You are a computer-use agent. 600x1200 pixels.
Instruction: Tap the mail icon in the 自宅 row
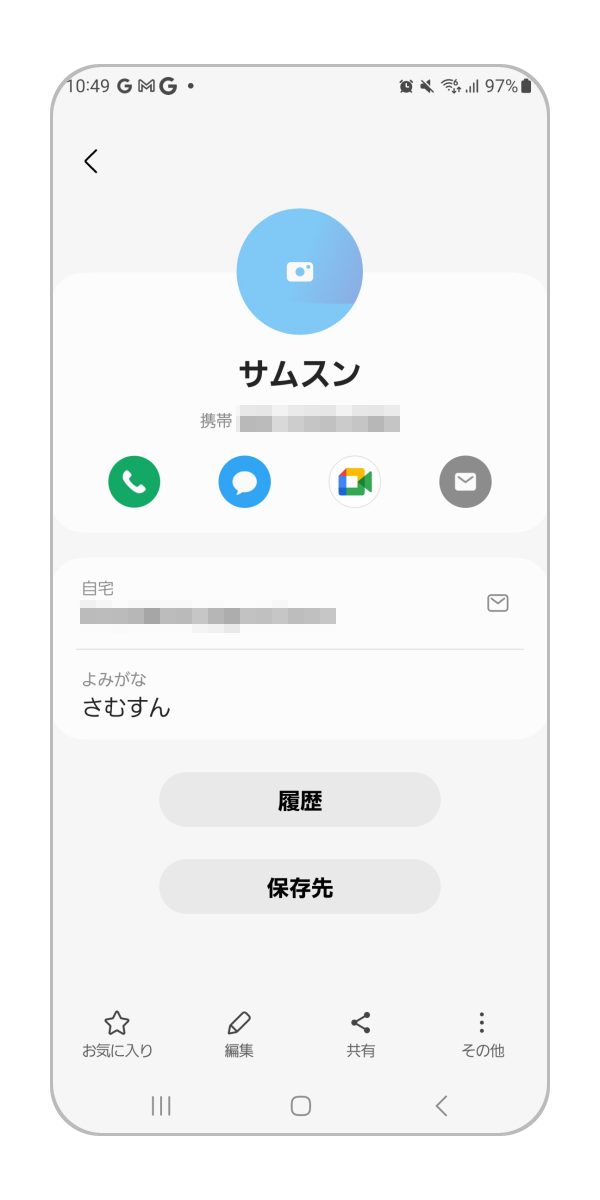point(497,602)
